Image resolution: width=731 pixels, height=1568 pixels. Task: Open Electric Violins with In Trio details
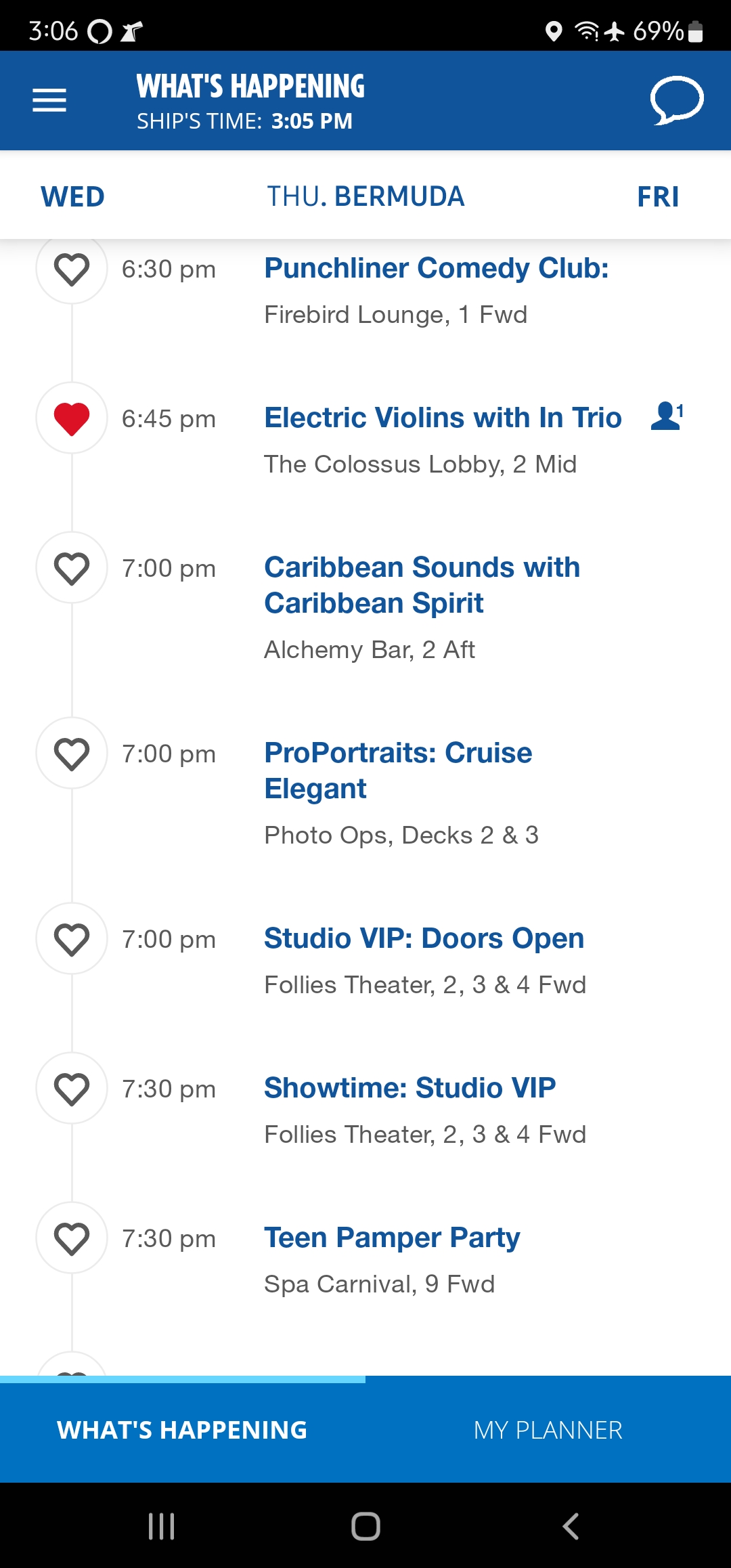(x=443, y=418)
